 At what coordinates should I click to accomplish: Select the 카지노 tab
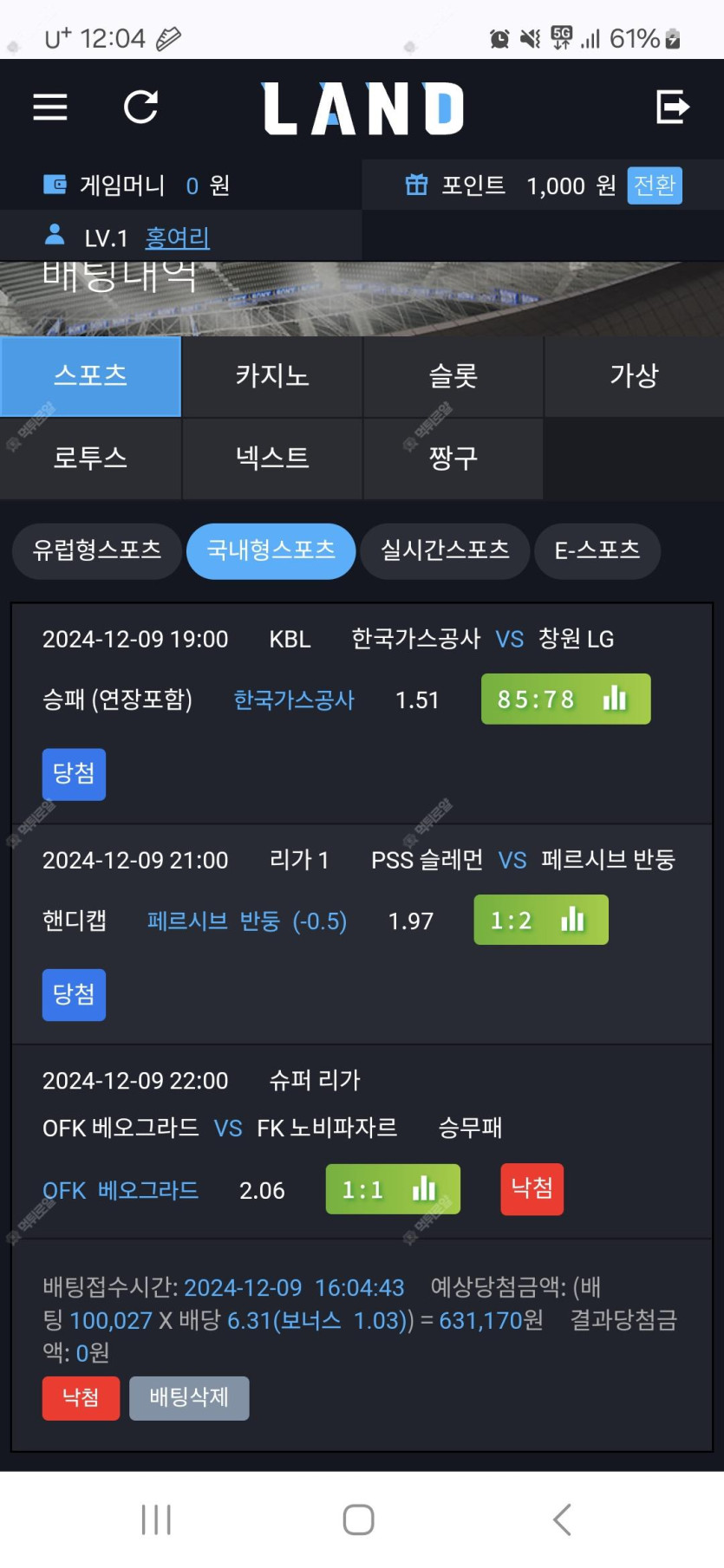tap(272, 376)
